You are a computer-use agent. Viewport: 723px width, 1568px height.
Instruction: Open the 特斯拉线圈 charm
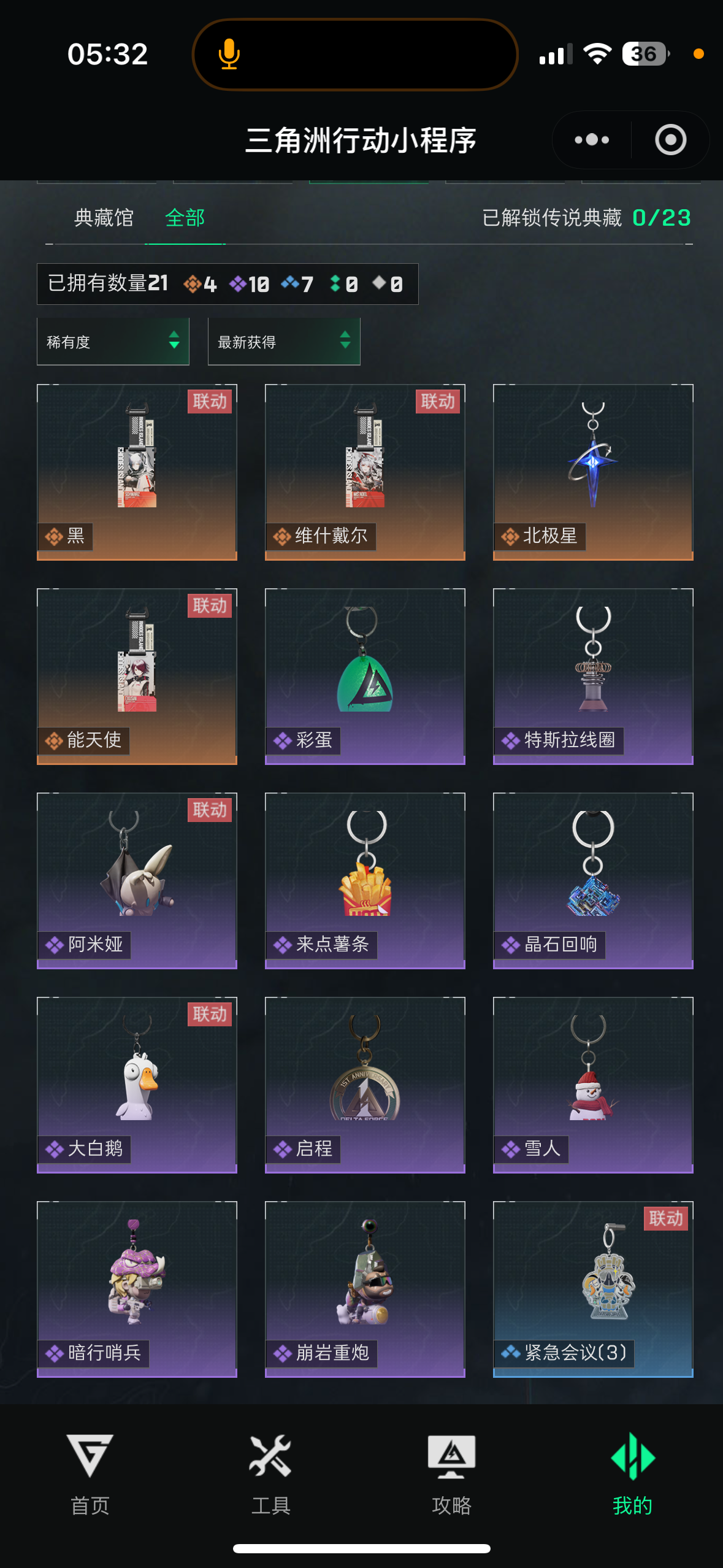[593, 676]
